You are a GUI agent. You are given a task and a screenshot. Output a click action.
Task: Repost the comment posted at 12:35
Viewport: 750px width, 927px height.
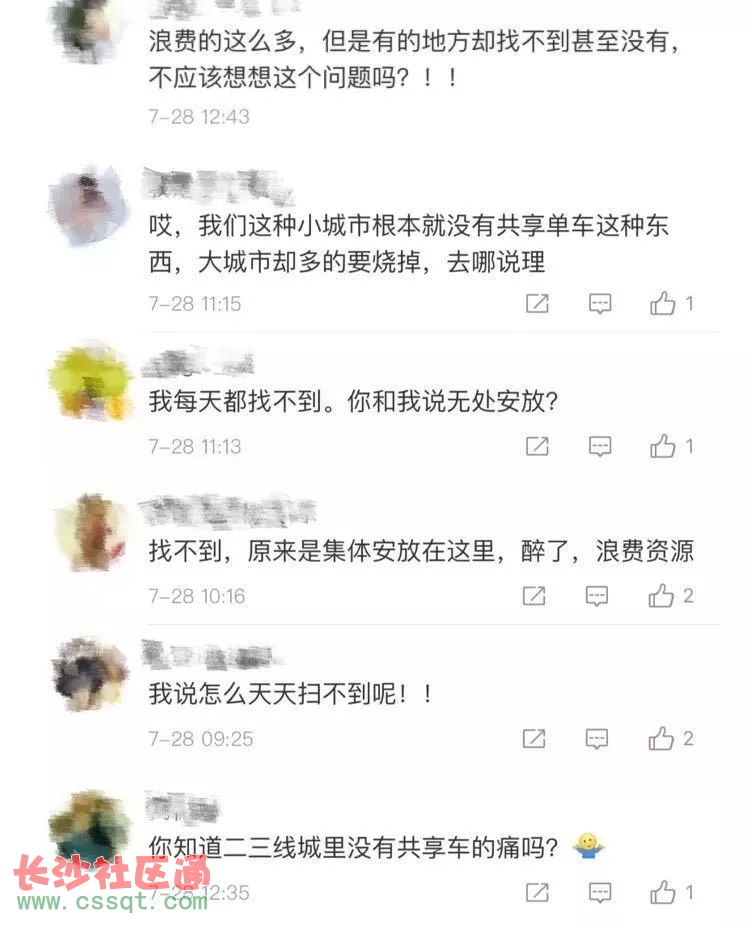[x=537, y=892]
